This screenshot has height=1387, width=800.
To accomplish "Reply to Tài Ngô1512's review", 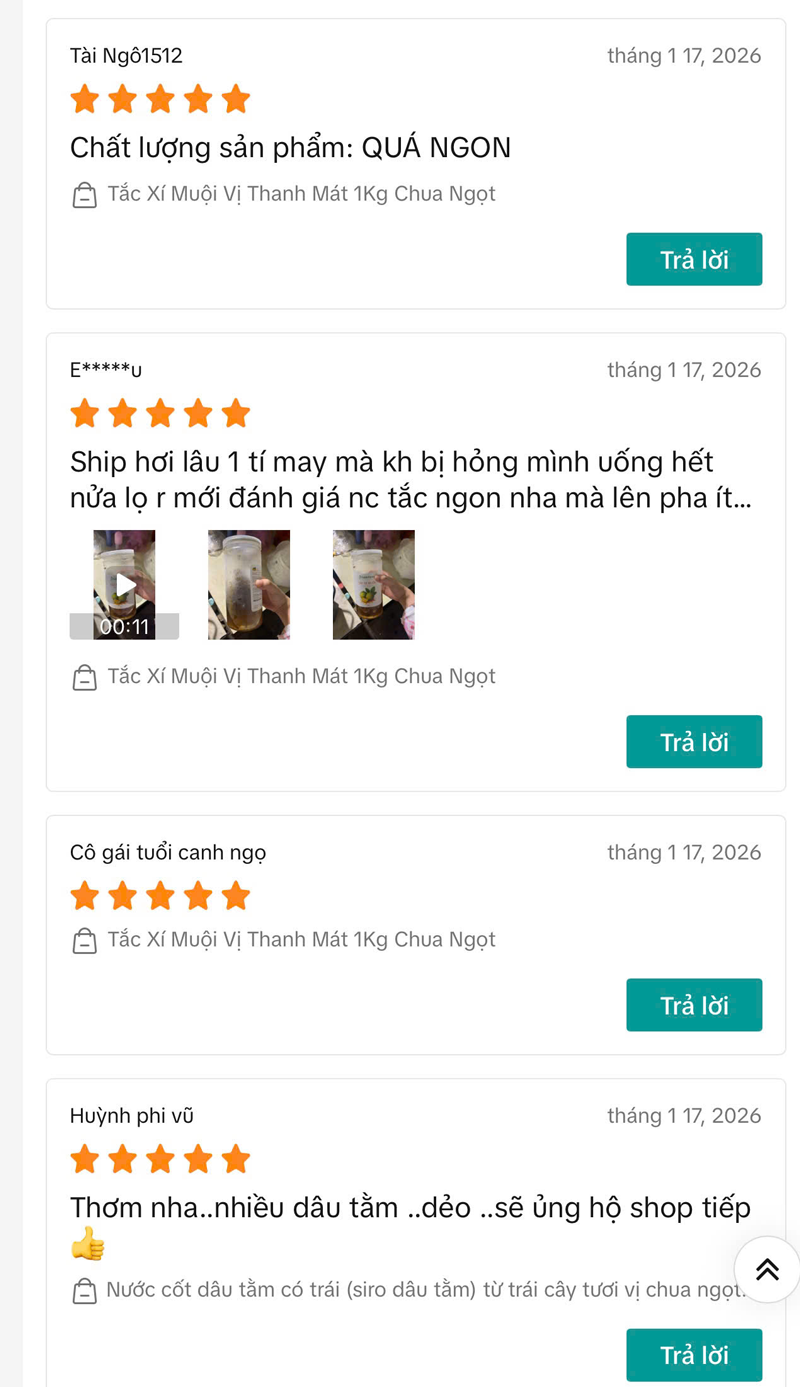I will [x=694, y=259].
